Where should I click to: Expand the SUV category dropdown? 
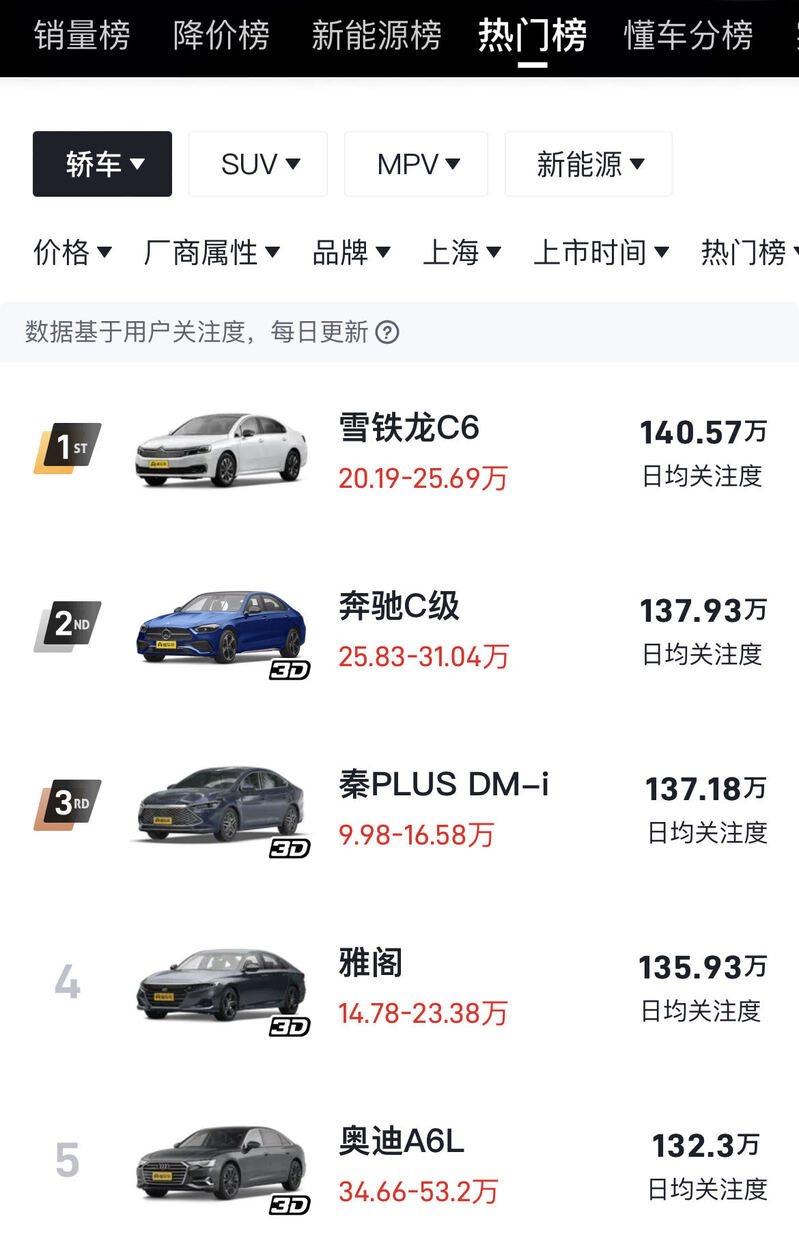click(258, 164)
